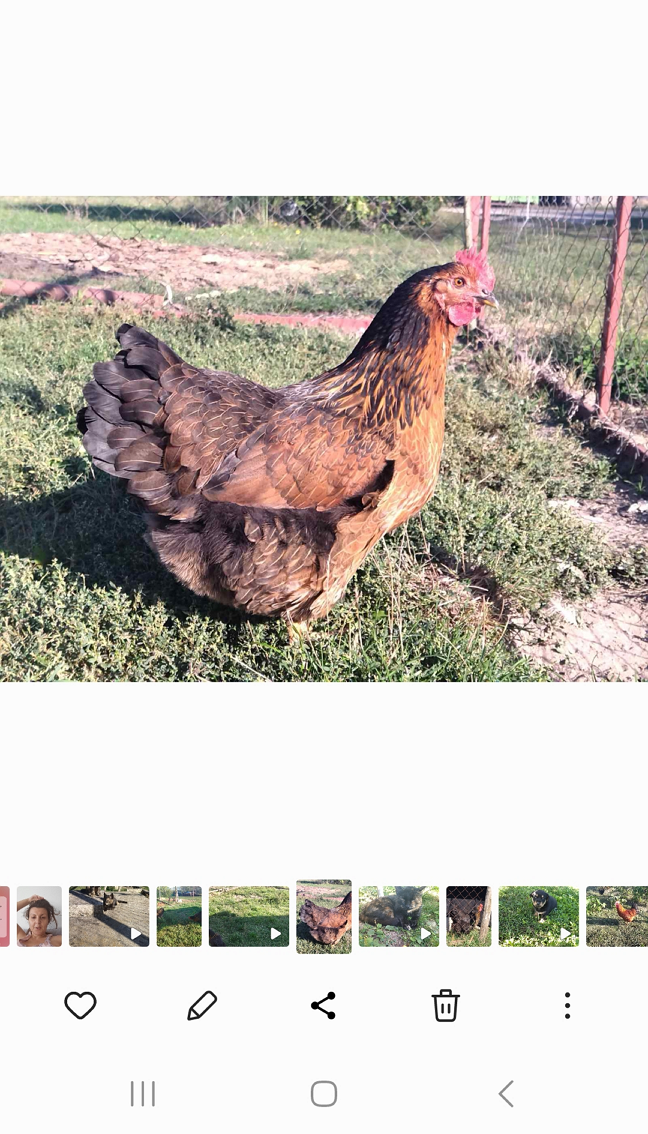The height and width of the screenshot is (1134, 648).
Task: Share the hen photo
Action: (323, 1005)
